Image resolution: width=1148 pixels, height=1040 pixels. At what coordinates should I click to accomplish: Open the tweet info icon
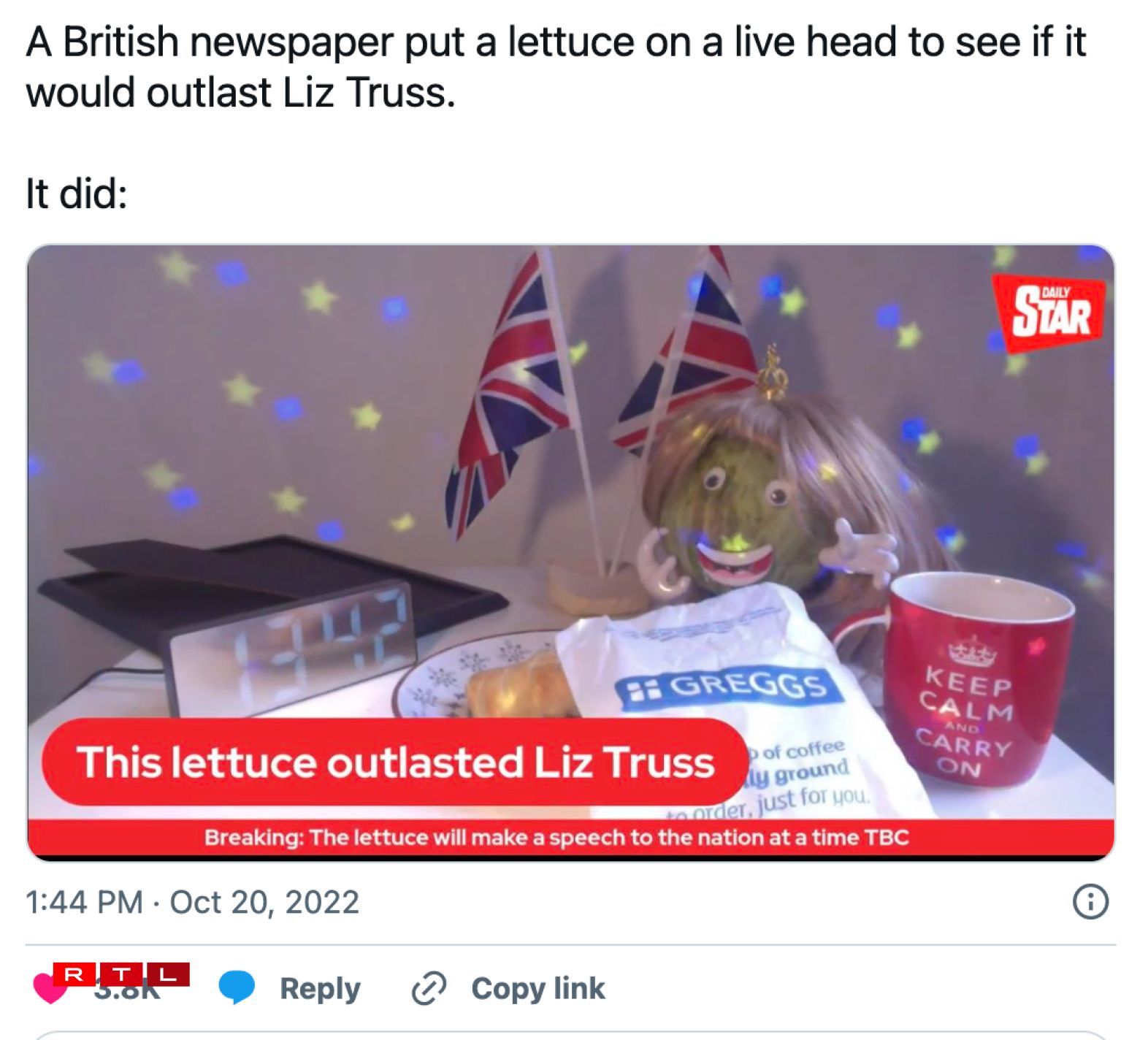pyautogui.click(x=1090, y=902)
